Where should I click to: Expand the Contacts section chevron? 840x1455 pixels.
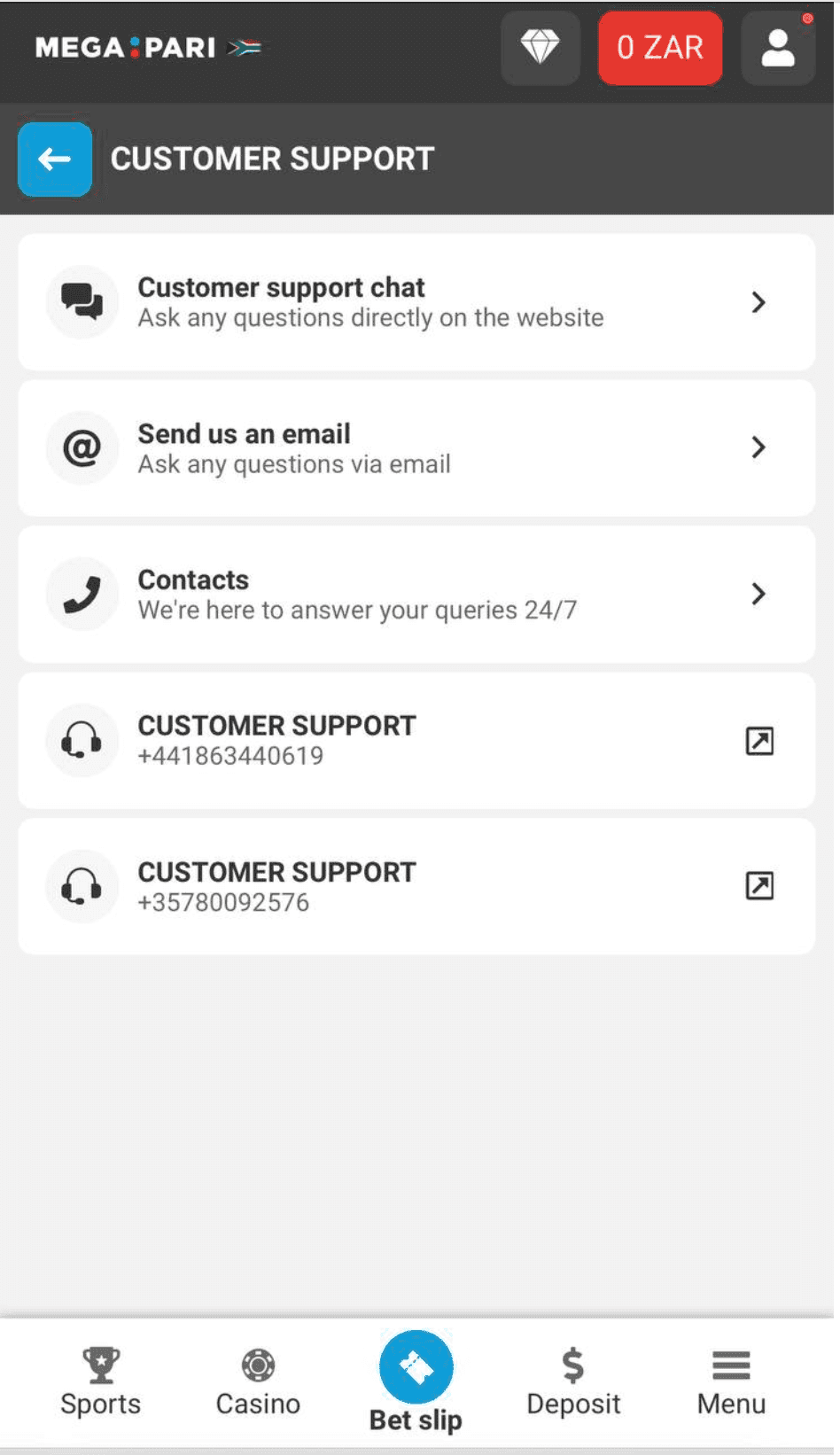pyautogui.click(x=758, y=594)
